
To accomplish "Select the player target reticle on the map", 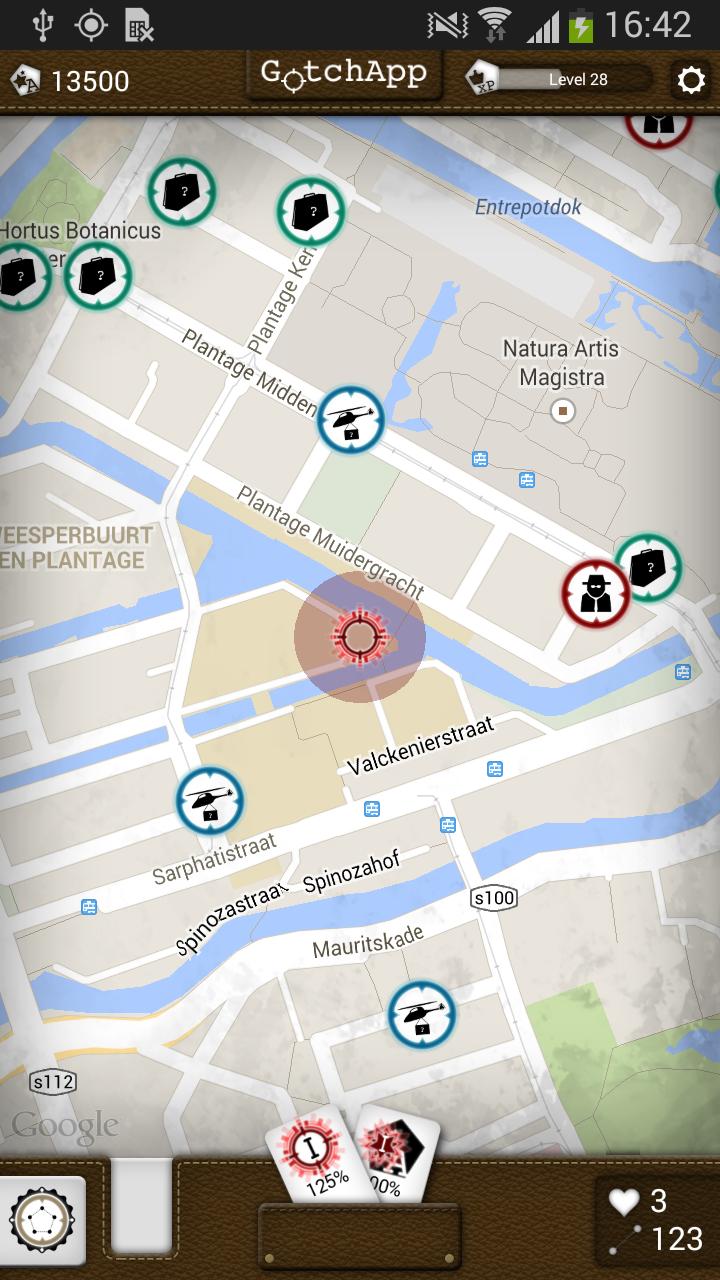I will pyautogui.click(x=360, y=635).
